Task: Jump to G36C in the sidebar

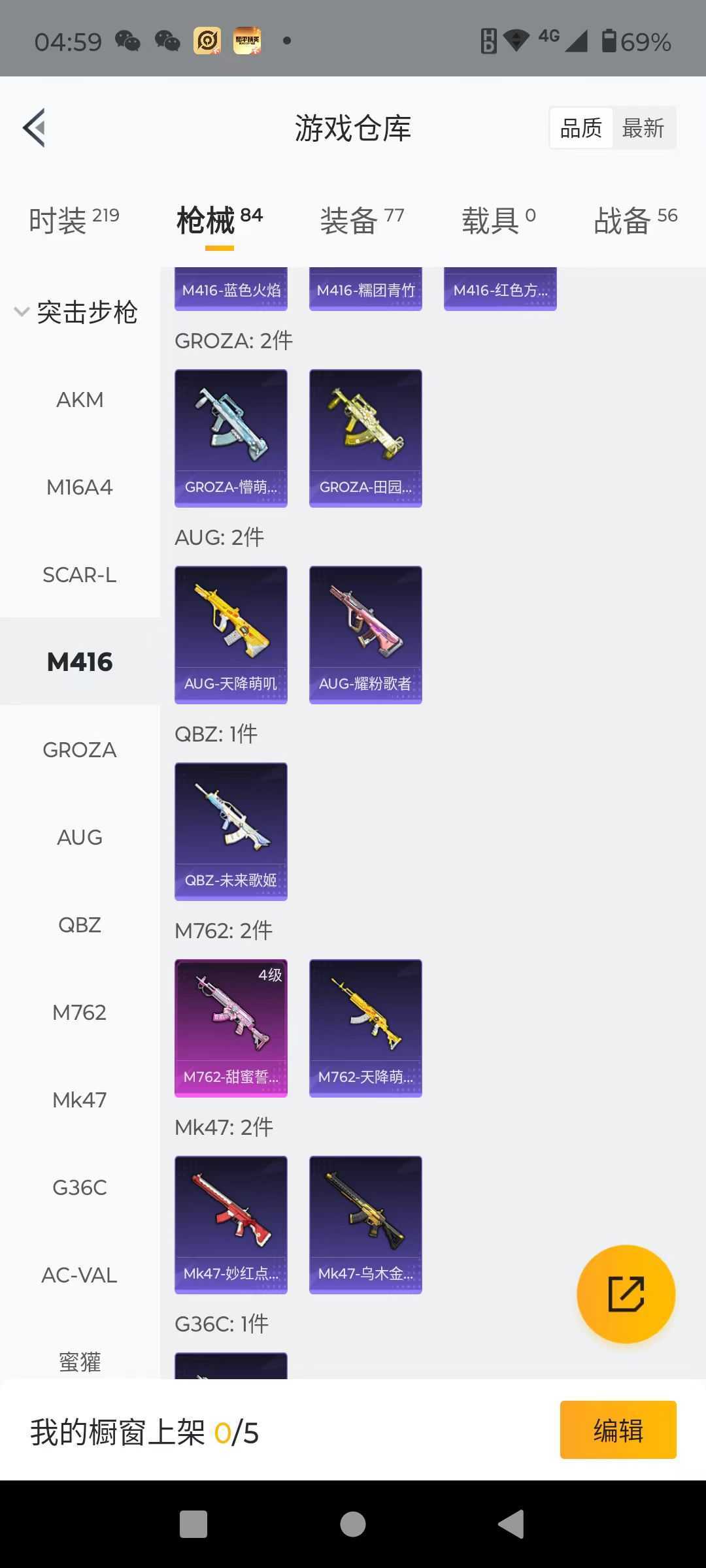Action: [x=80, y=1187]
